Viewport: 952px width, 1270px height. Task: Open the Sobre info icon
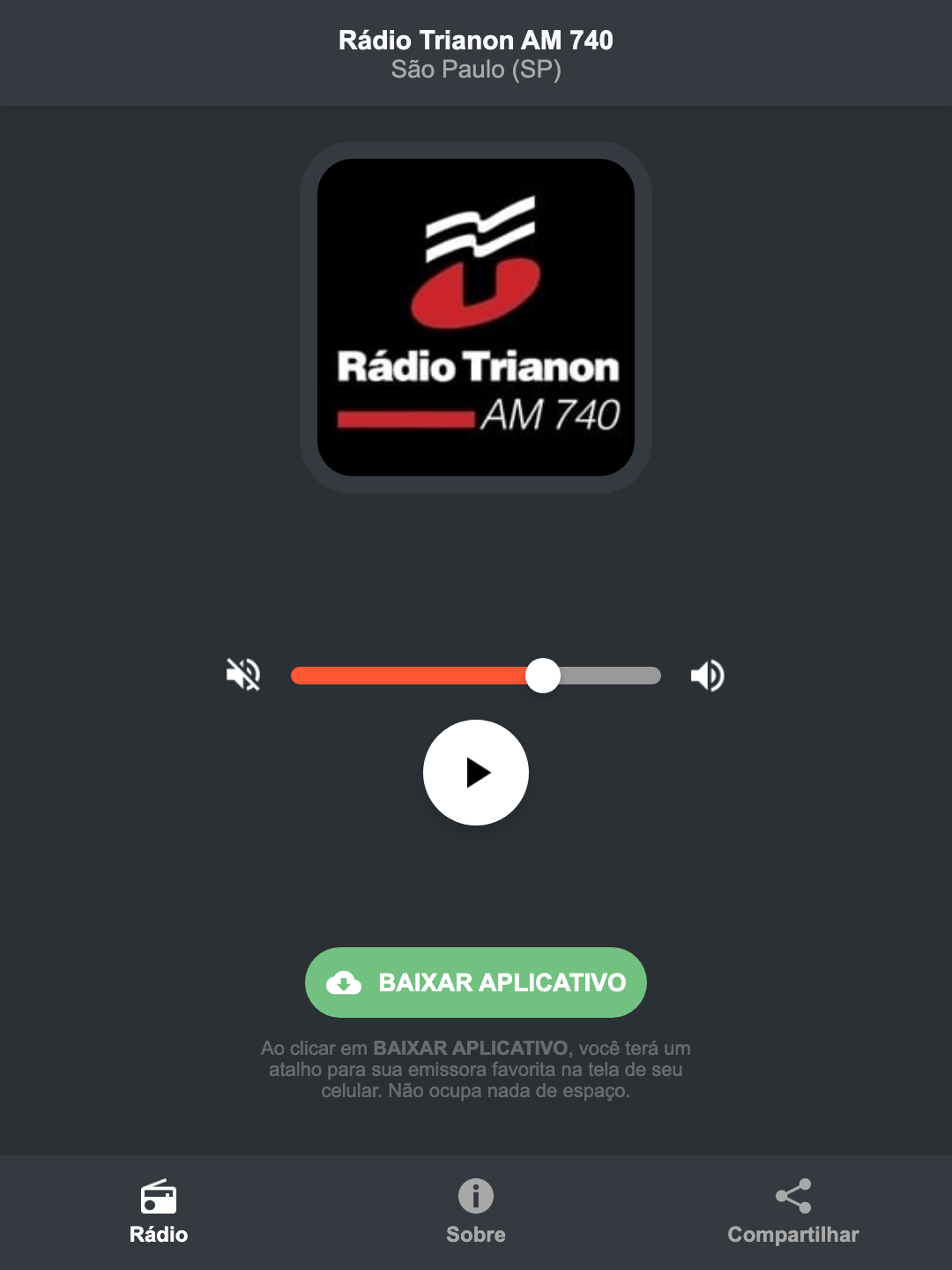coord(475,1197)
